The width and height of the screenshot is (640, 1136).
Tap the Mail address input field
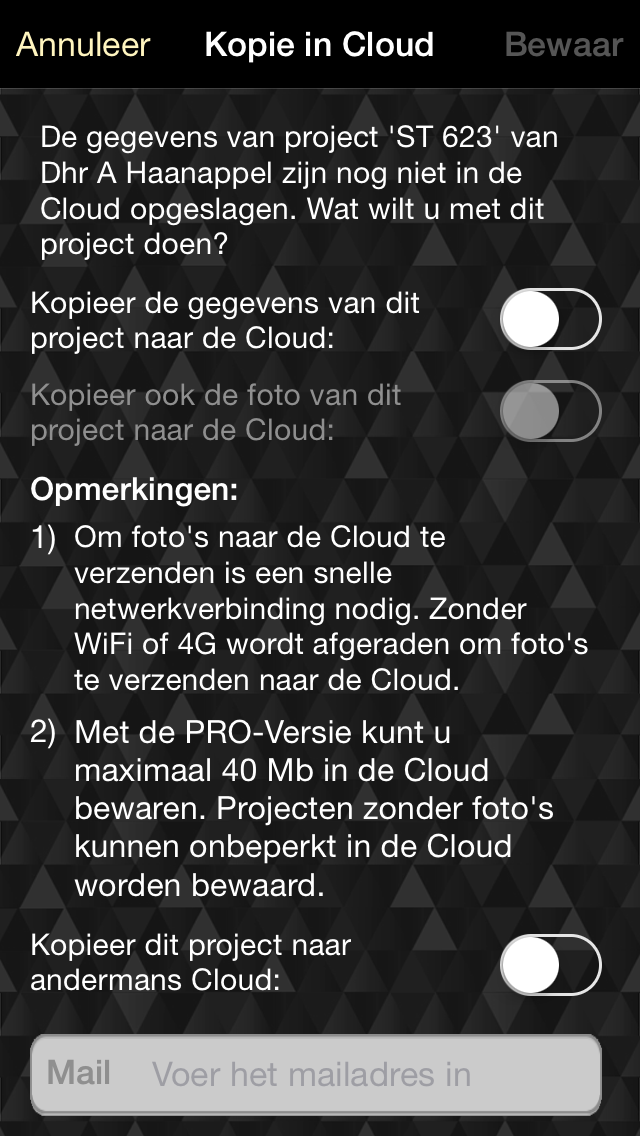coord(316,1074)
